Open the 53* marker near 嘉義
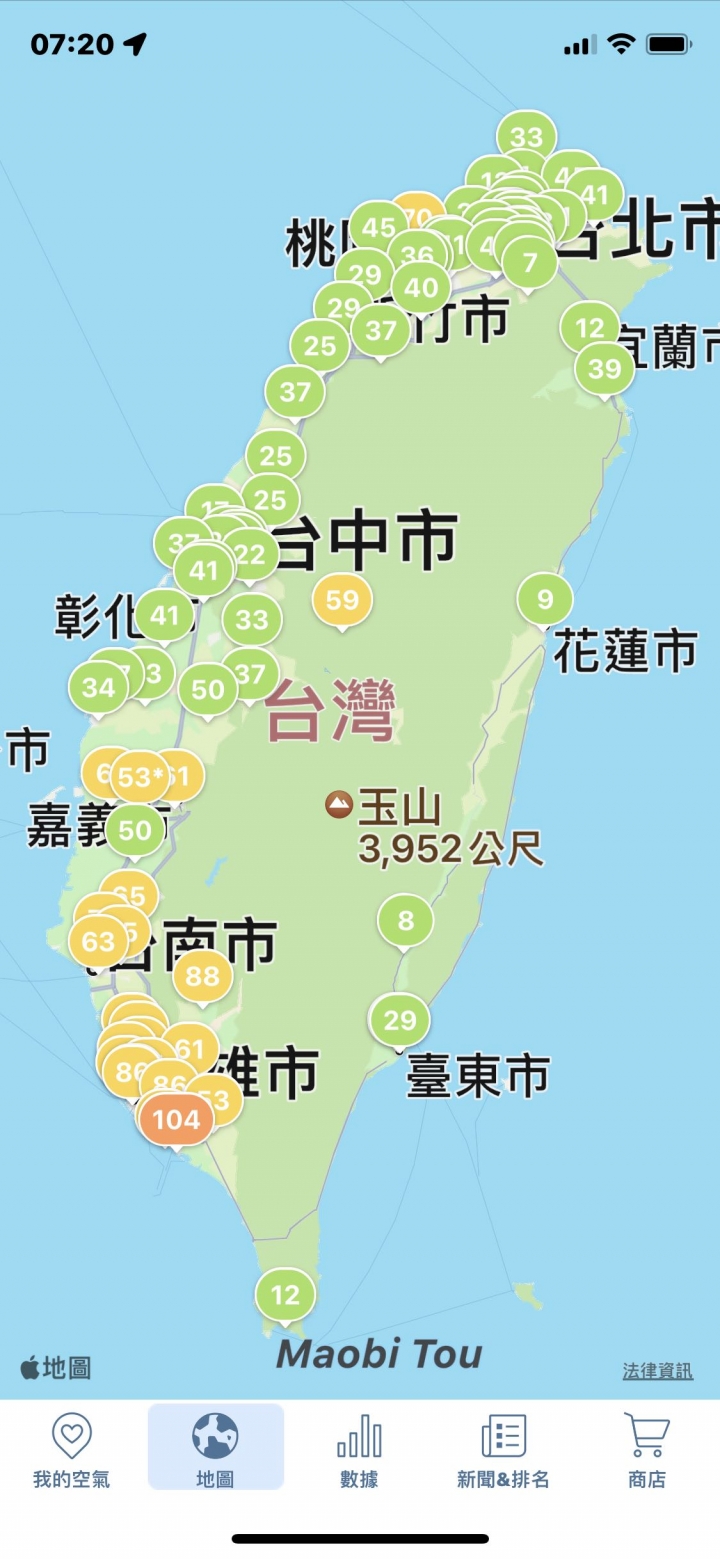Screen dimensions: 720x1559 pos(140,777)
